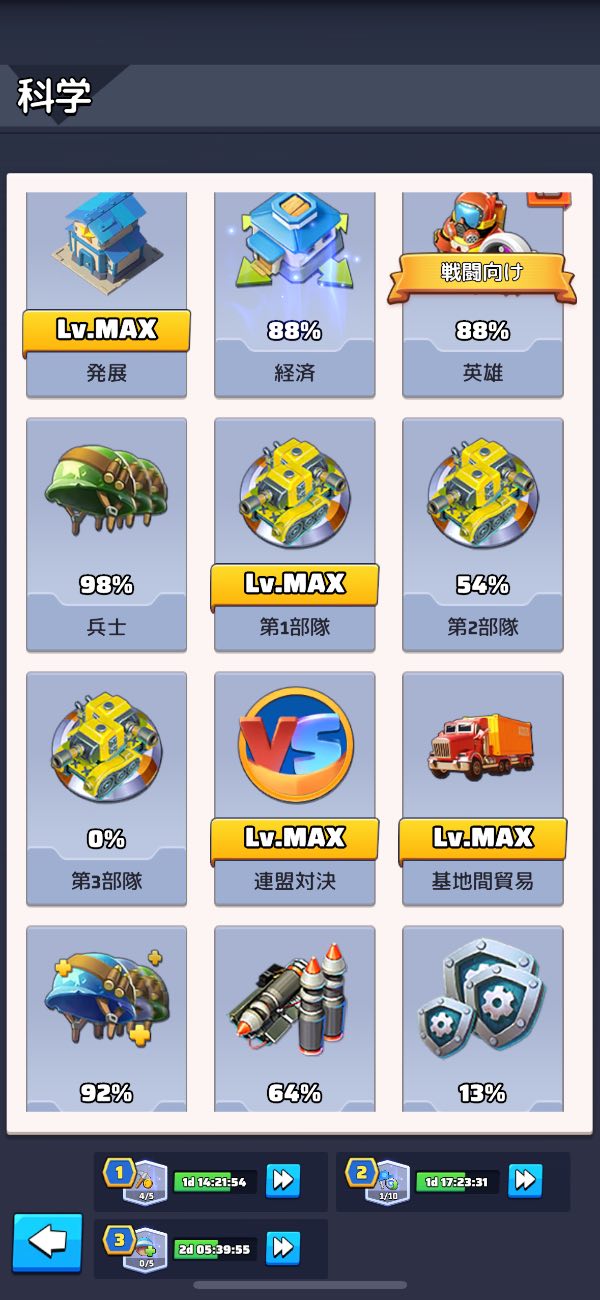Open the helmet research card at 92%
Image resolution: width=600 pixels, height=1300 pixels.
[106, 1018]
